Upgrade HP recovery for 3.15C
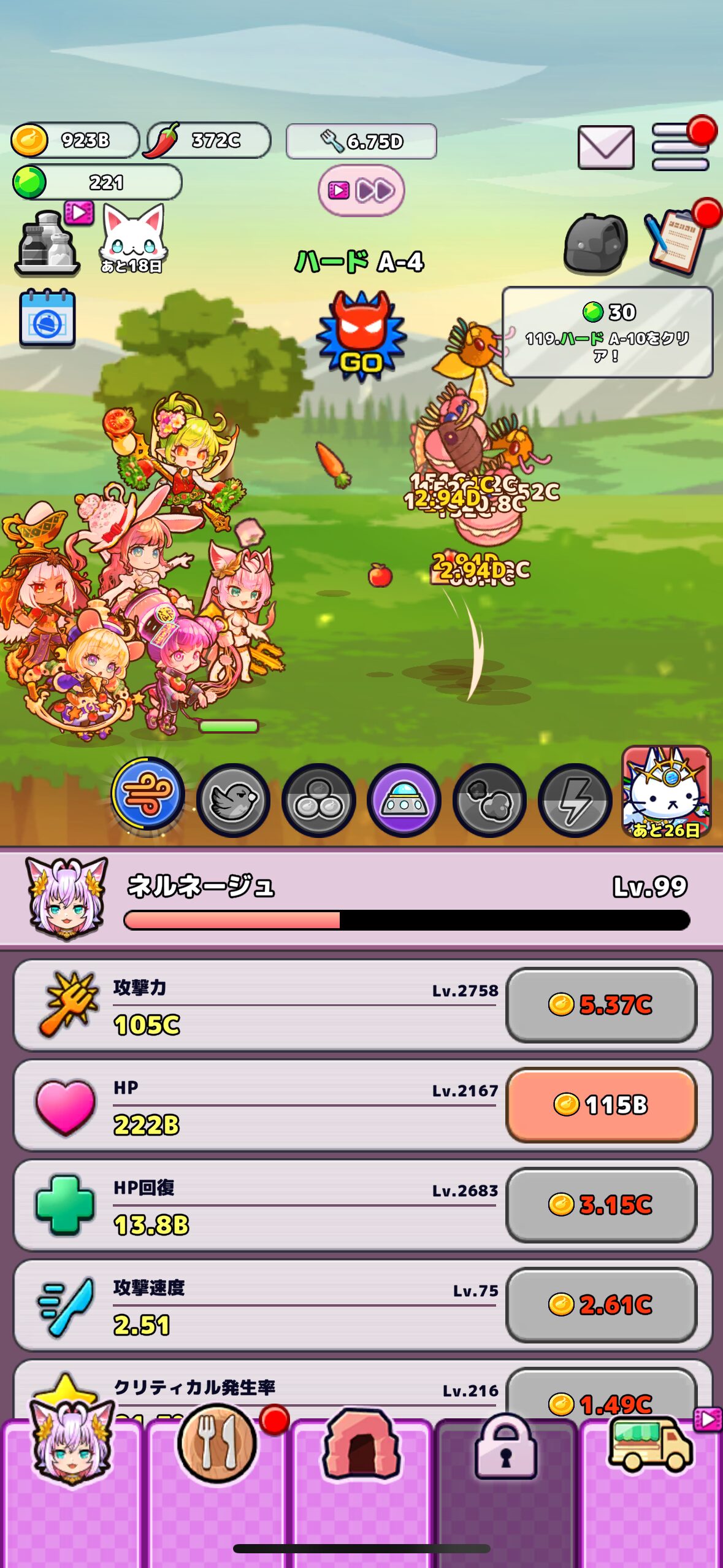723x1568 pixels. tap(601, 1205)
